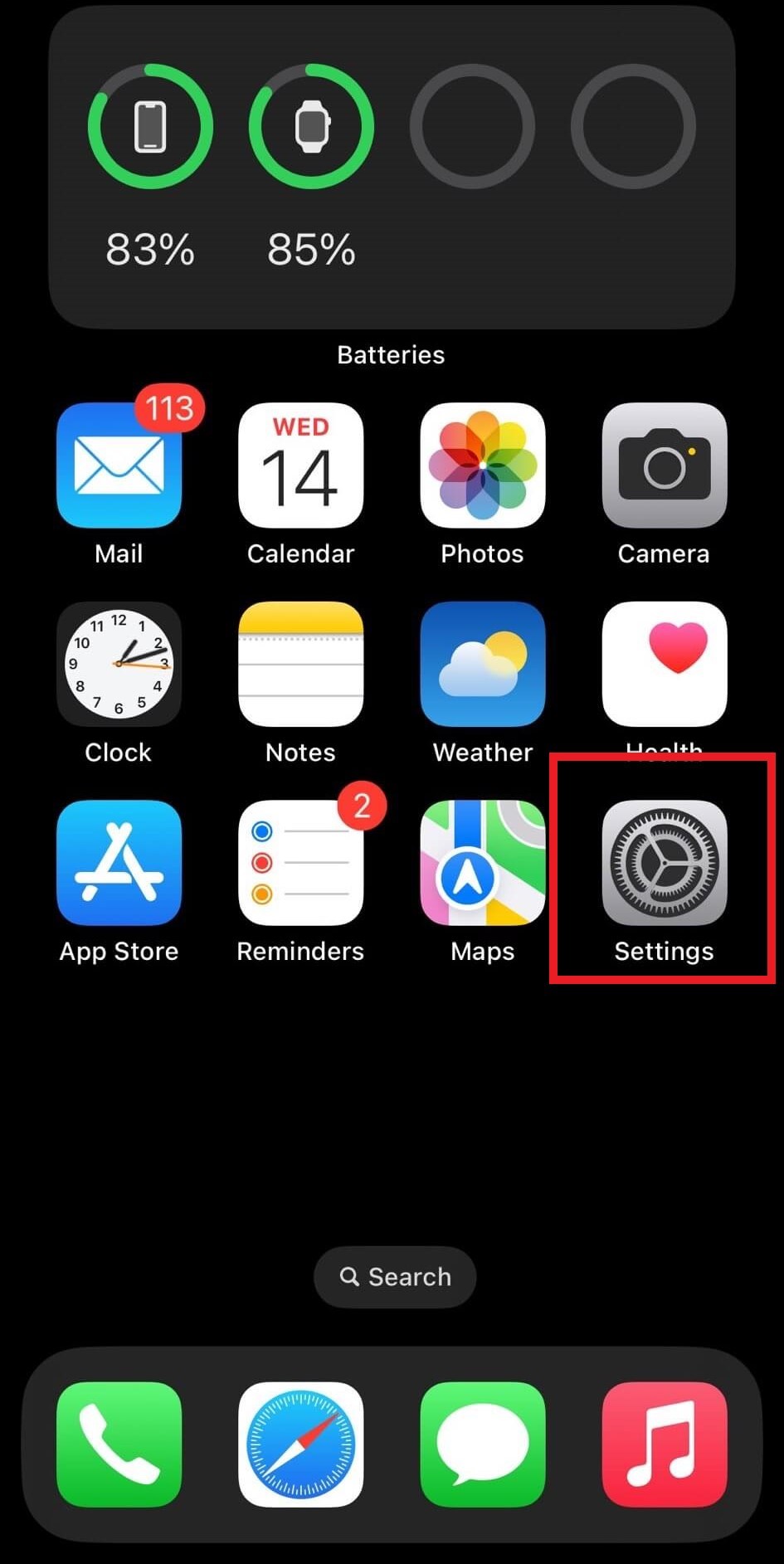Open Safari from the dock

click(x=300, y=1444)
